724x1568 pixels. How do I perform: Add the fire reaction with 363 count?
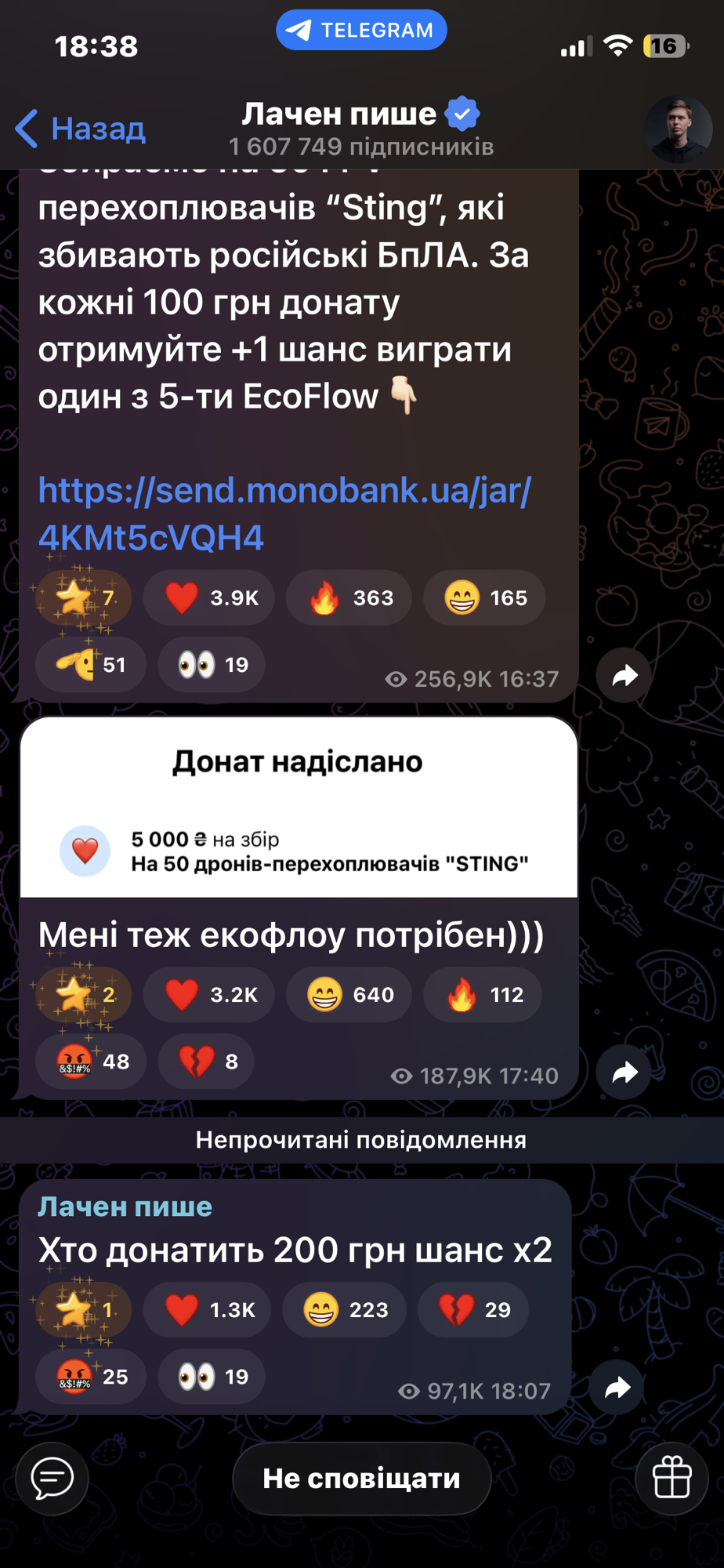349,598
